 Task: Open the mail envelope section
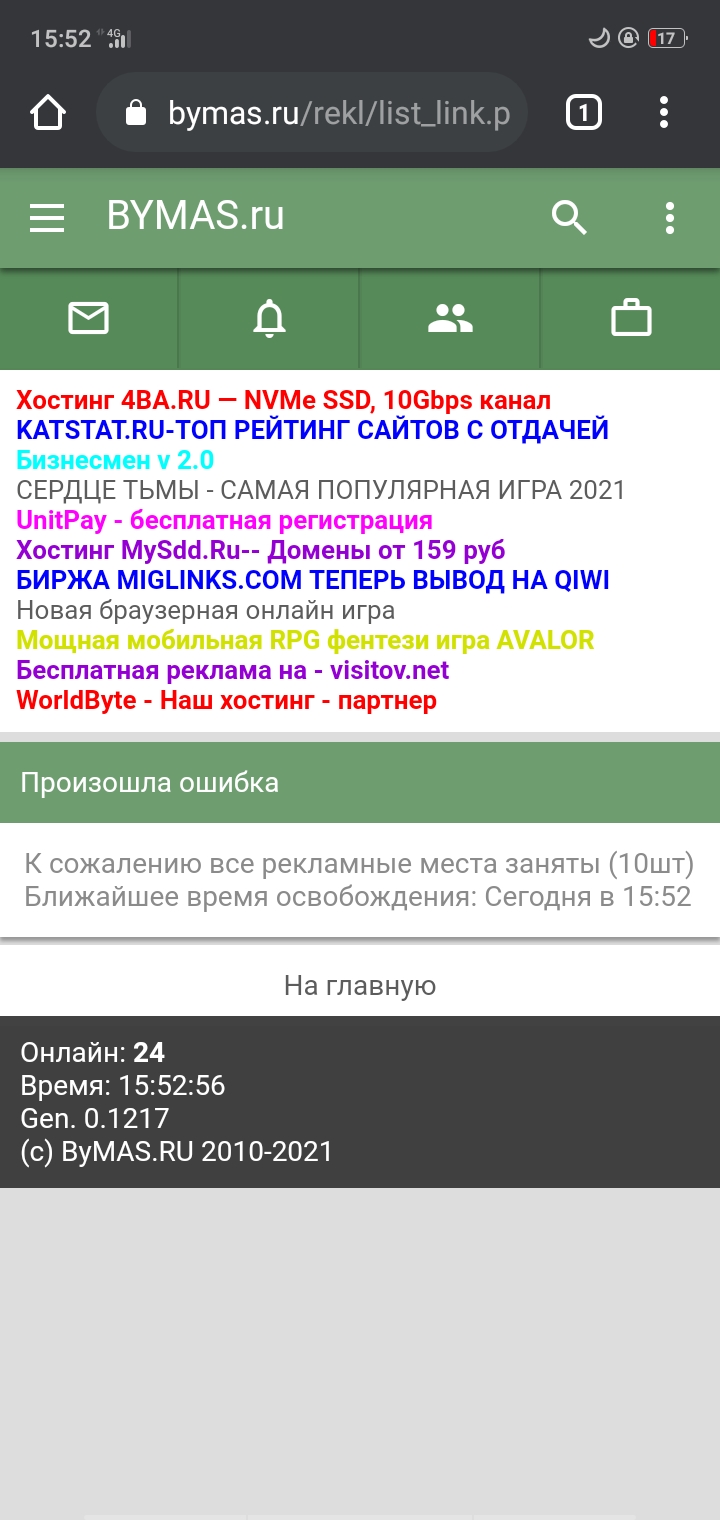(x=88, y=318)
